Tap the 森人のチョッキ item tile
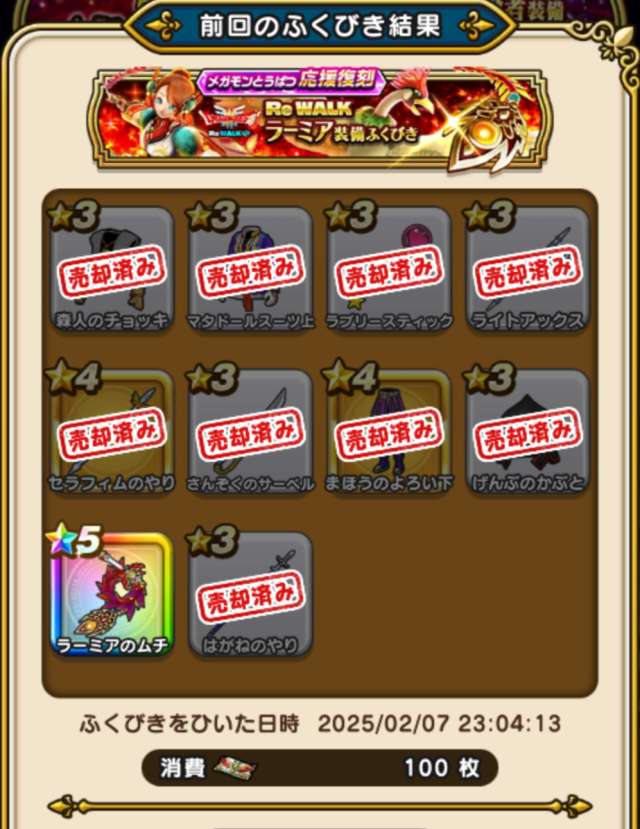The width and height of the screenshot is (640, 829). click(x=112, y=269)
